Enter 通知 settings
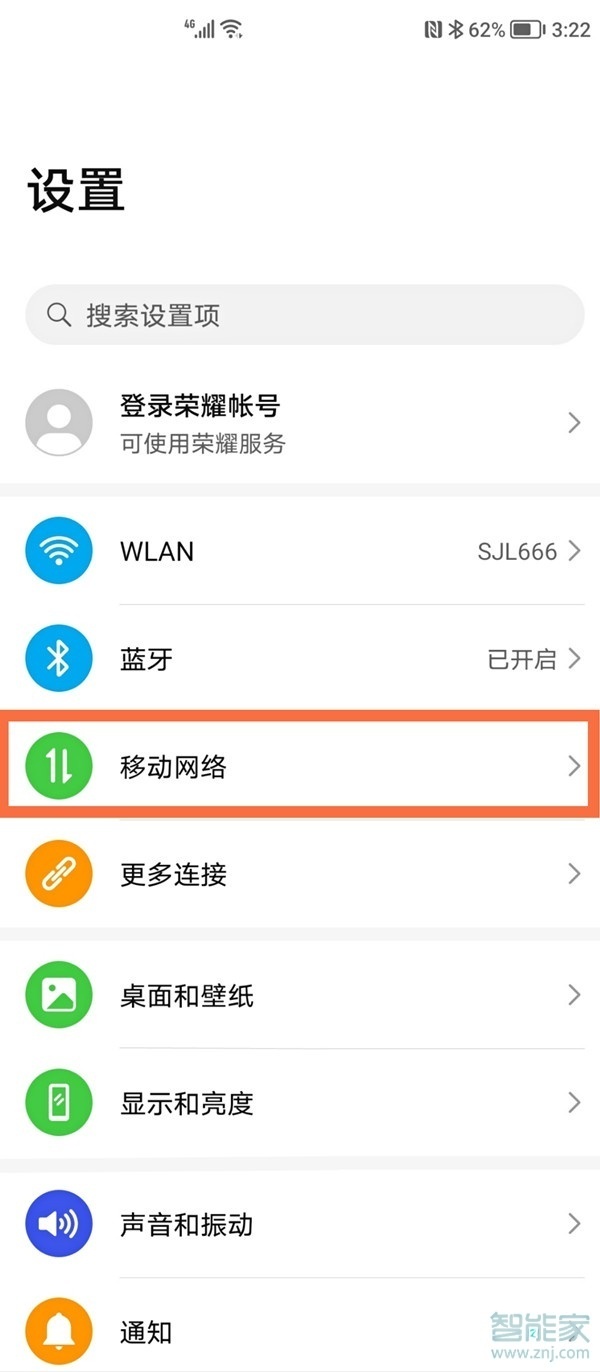This screenshot has width=600, height=1372. (x=300, y=1331)
